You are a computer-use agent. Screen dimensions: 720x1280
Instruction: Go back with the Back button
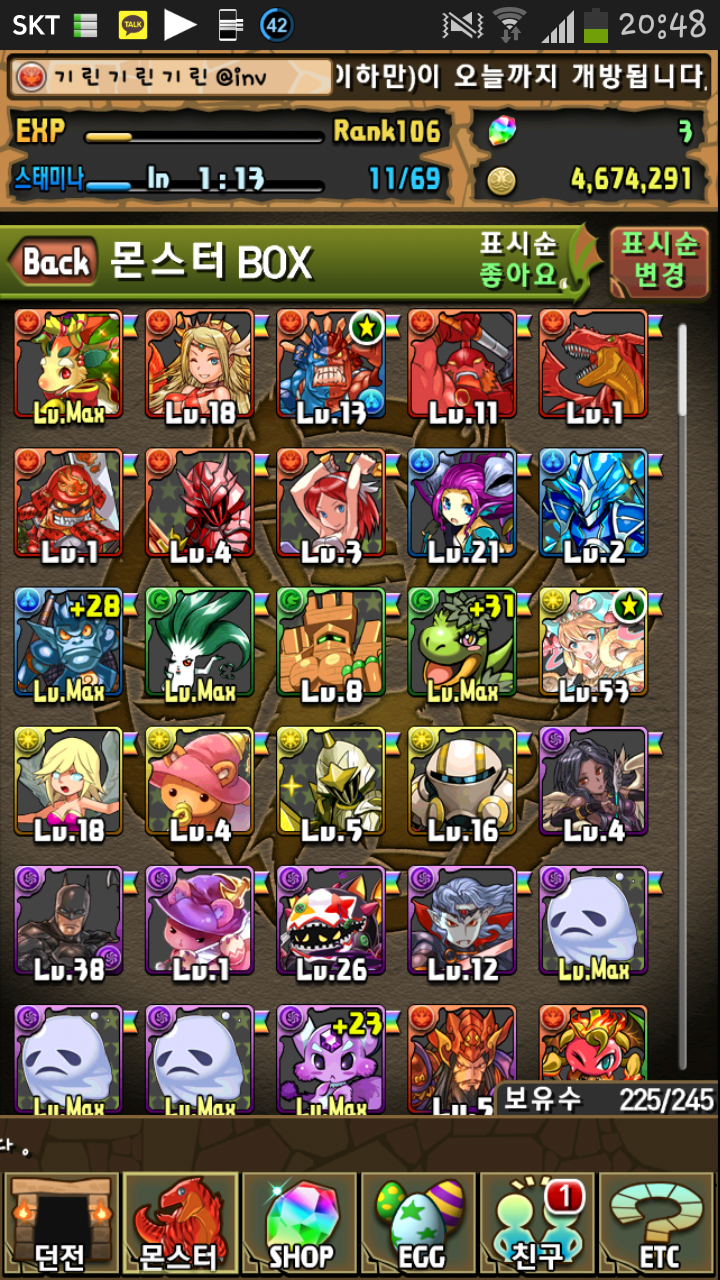click(55, 262)
